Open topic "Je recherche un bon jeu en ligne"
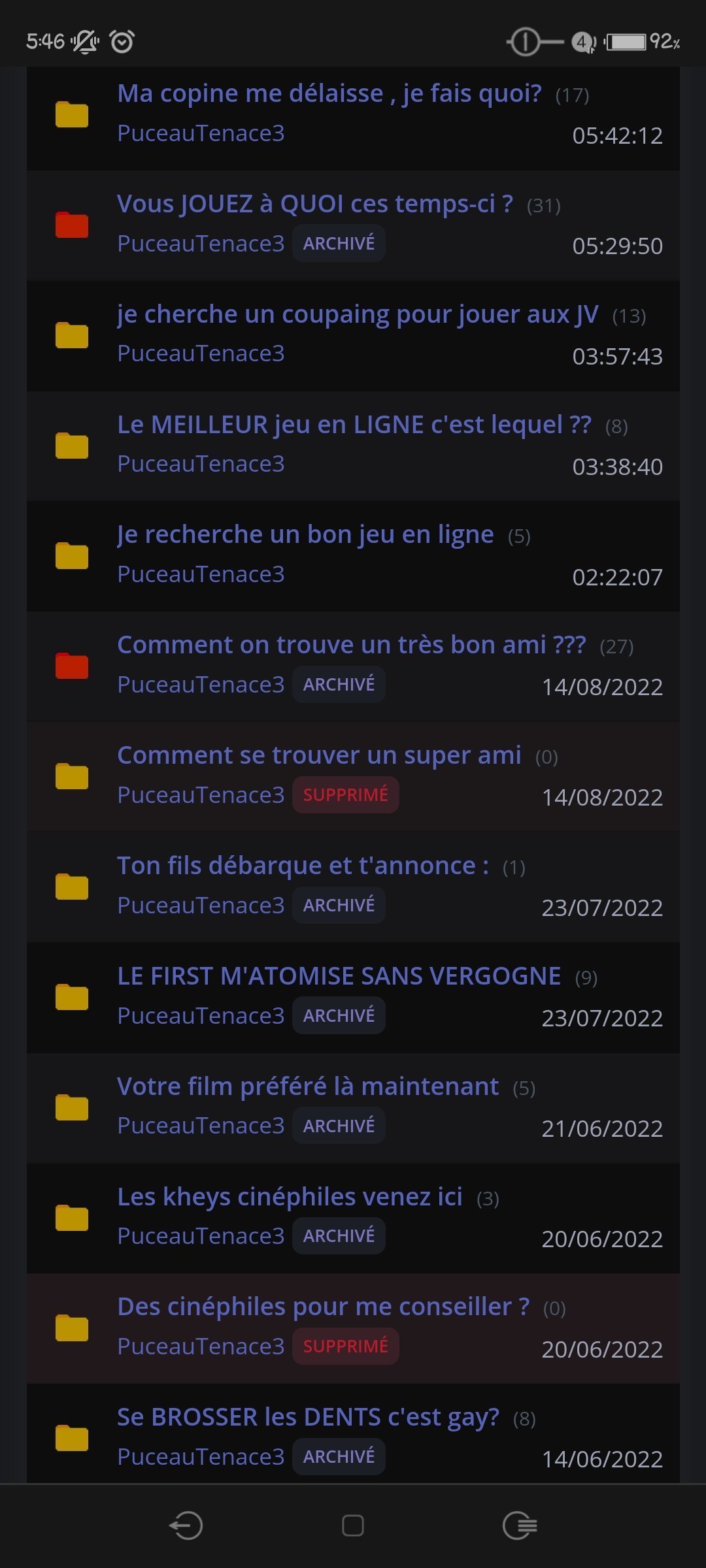This screenshot has width=706, height=1568. tap(305, 535)
